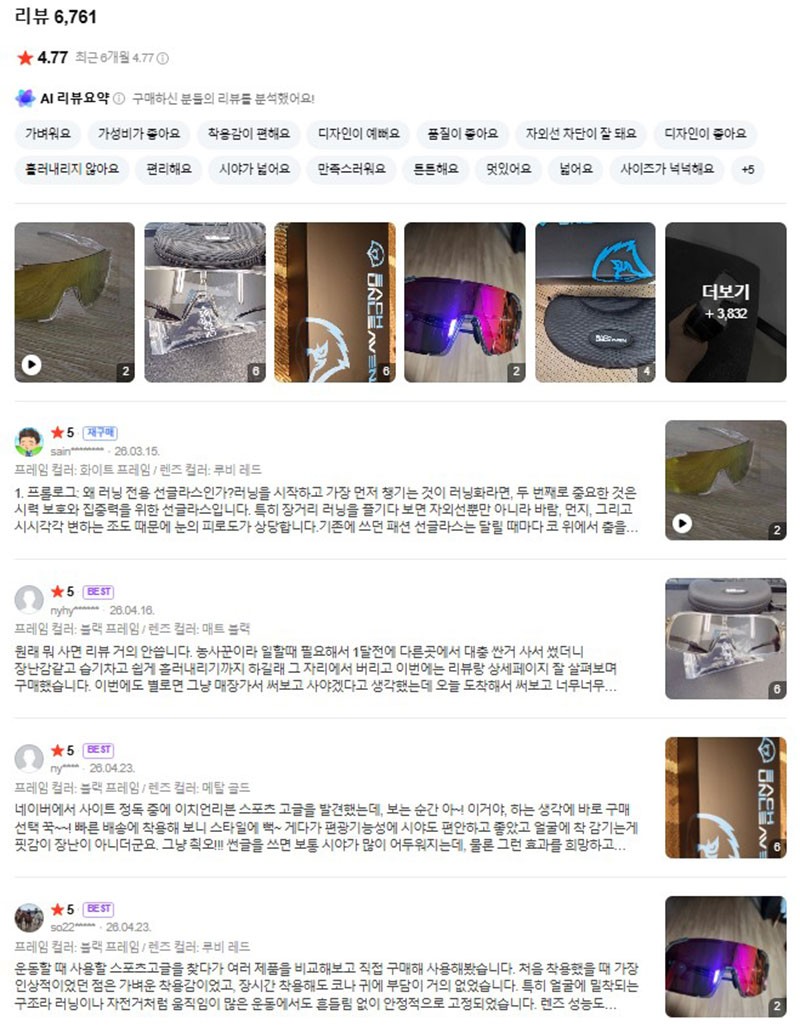View photos attached to sain's review

[x=726, y=480]
